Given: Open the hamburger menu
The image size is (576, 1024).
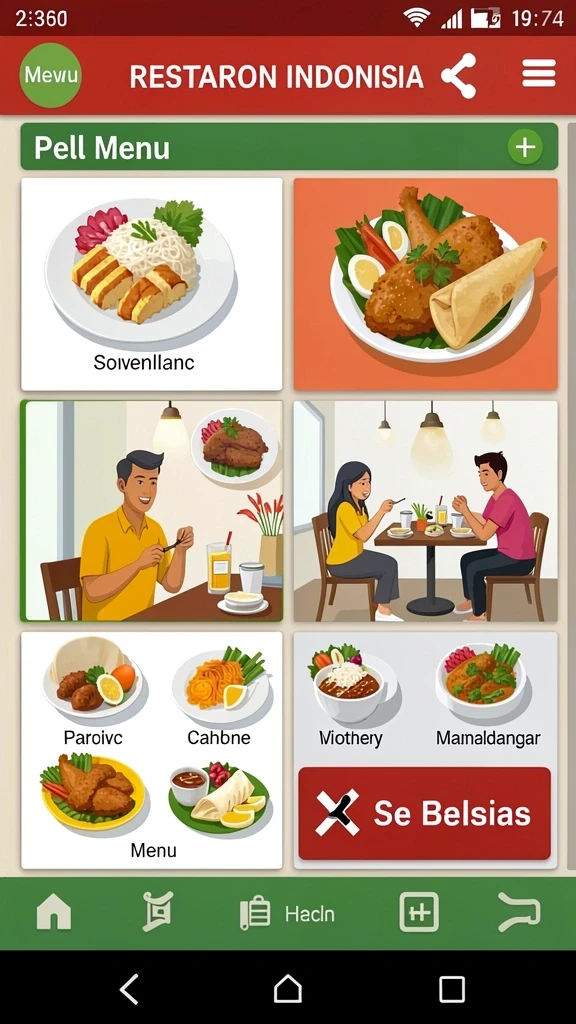Looking at the screenshot, I should click(539, 73).
